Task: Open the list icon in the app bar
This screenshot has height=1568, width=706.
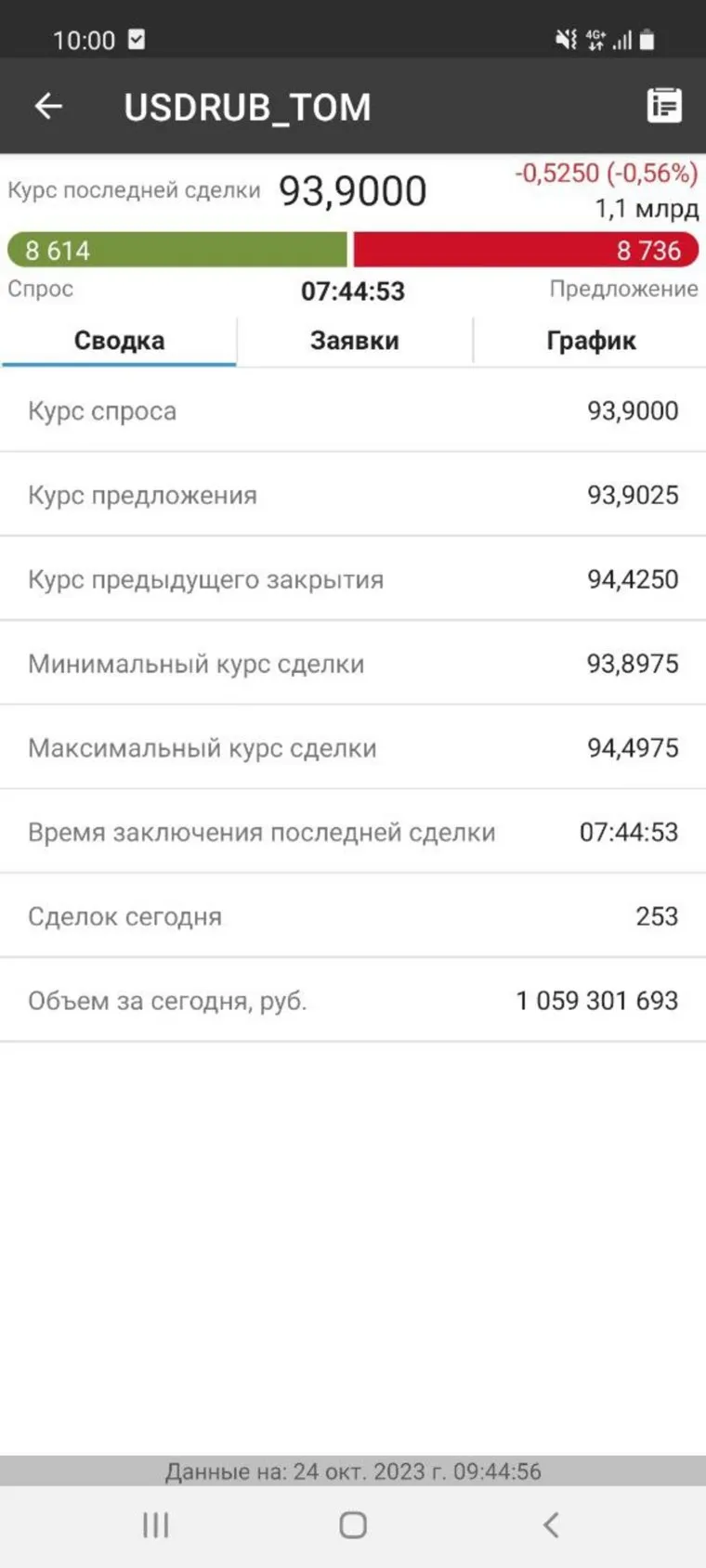Action: tap(663, 106)
